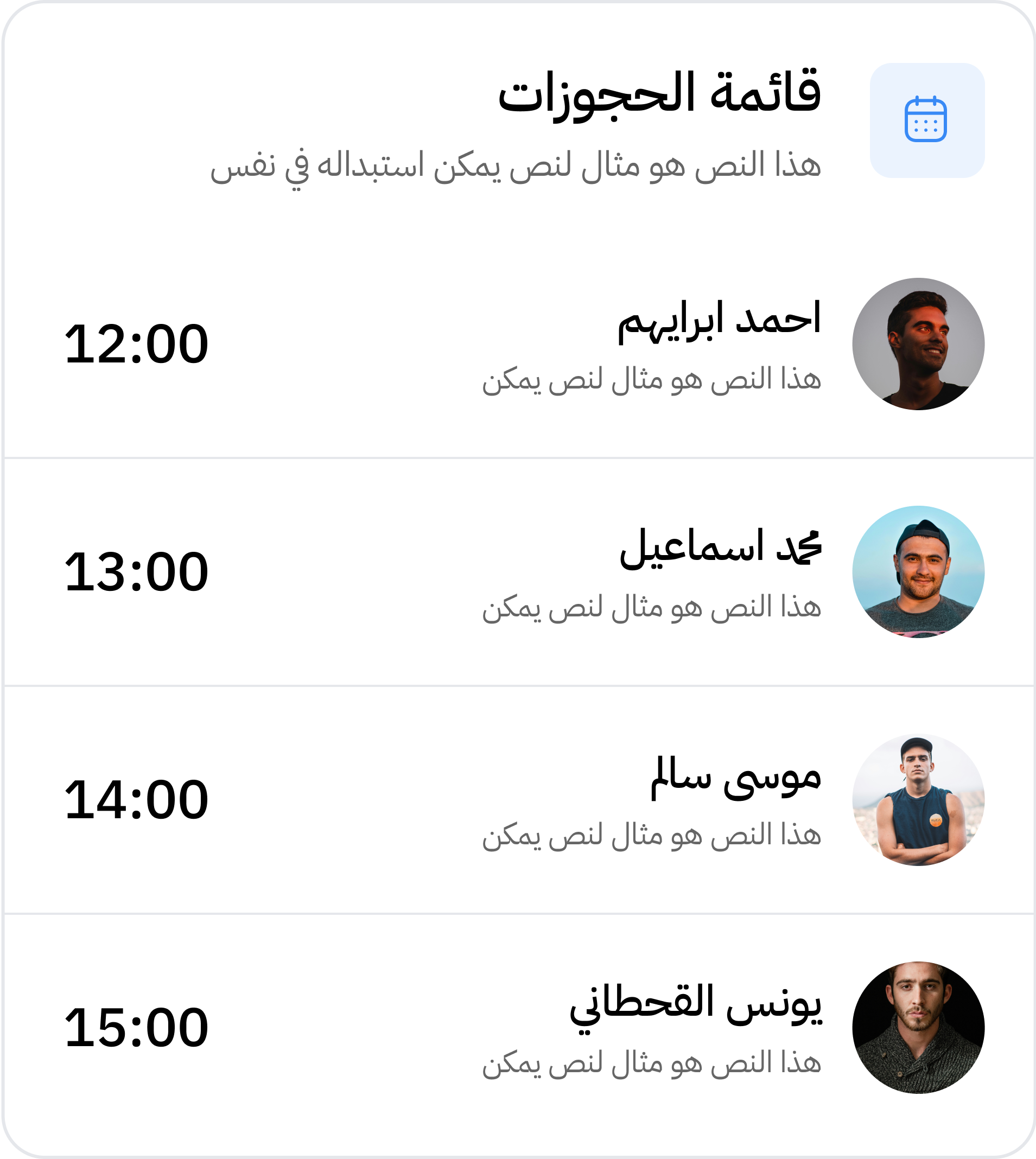This screenshot has width=1036, height=1159.
Task: Open the 12:00 booking of احمد ابراهيم
Action: click(x=518, y=344)
